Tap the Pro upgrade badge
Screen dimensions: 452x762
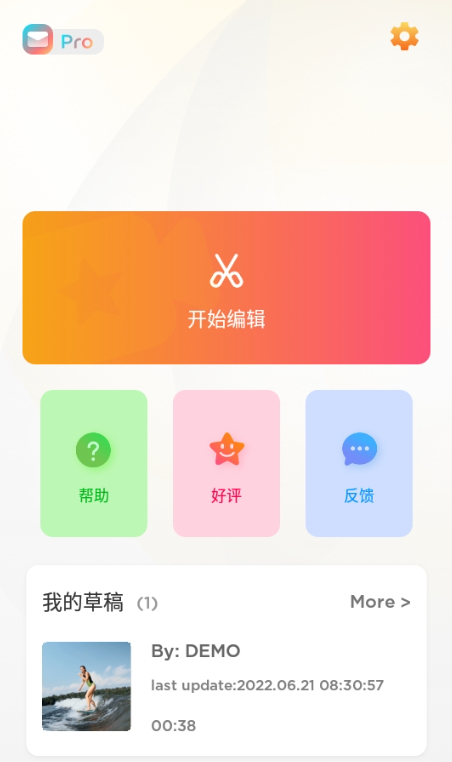coord(63,40)
